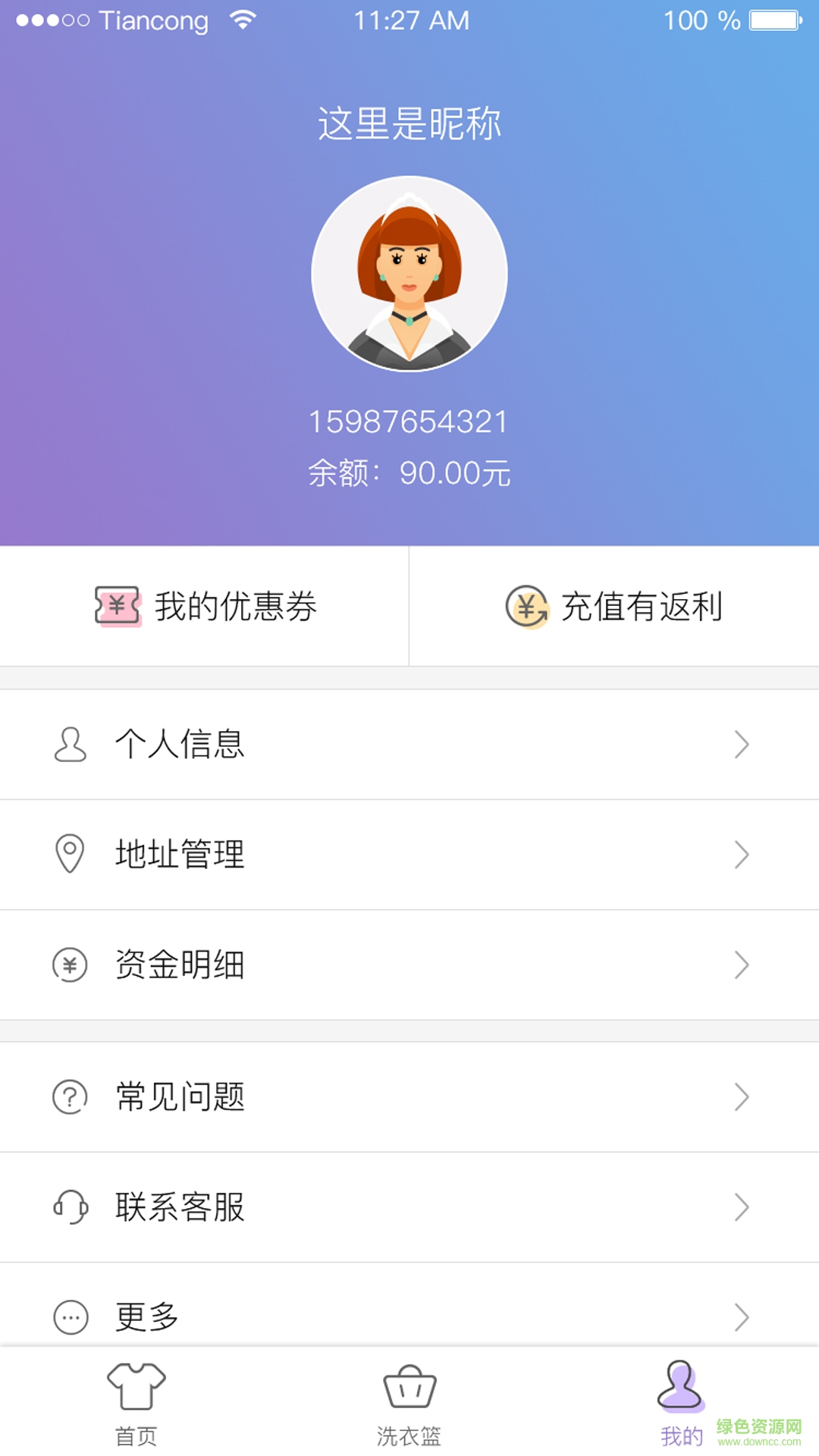Tap the yellow coin icon for 充值有返利

526,605
